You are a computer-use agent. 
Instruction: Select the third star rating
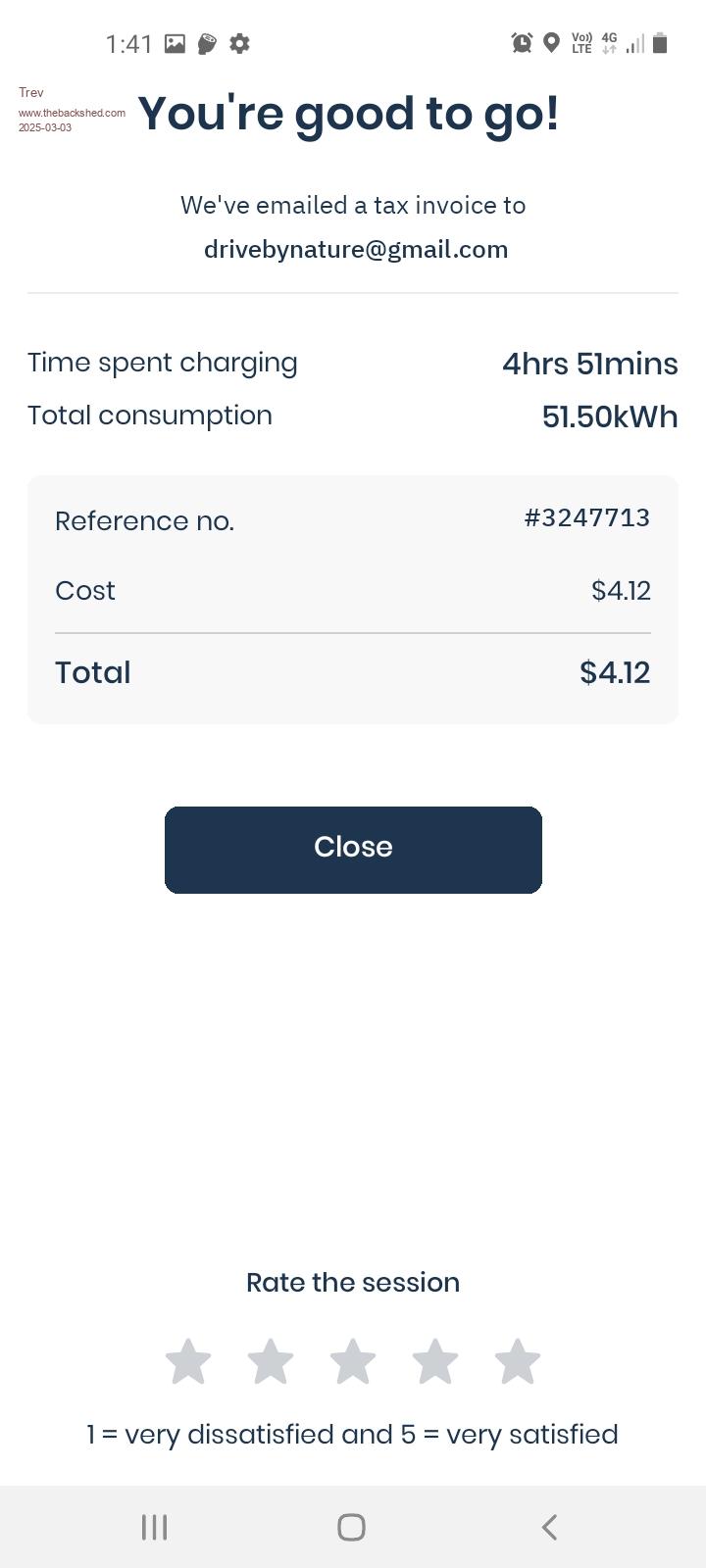[x=353, y=1362]
